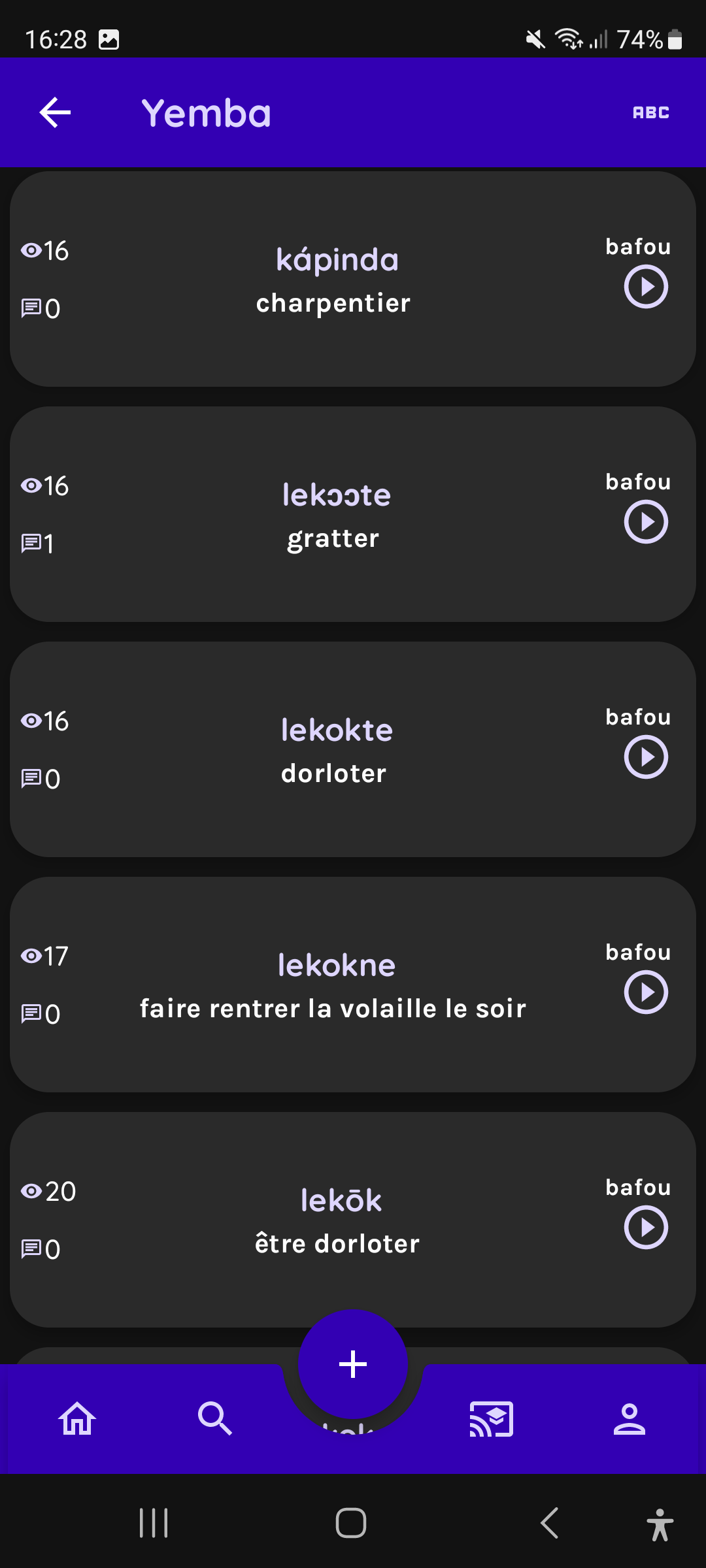Viewport: 706px width, 1568px height.
Task: Play audio for lekōk
Action: click(x=646, y=1227)
